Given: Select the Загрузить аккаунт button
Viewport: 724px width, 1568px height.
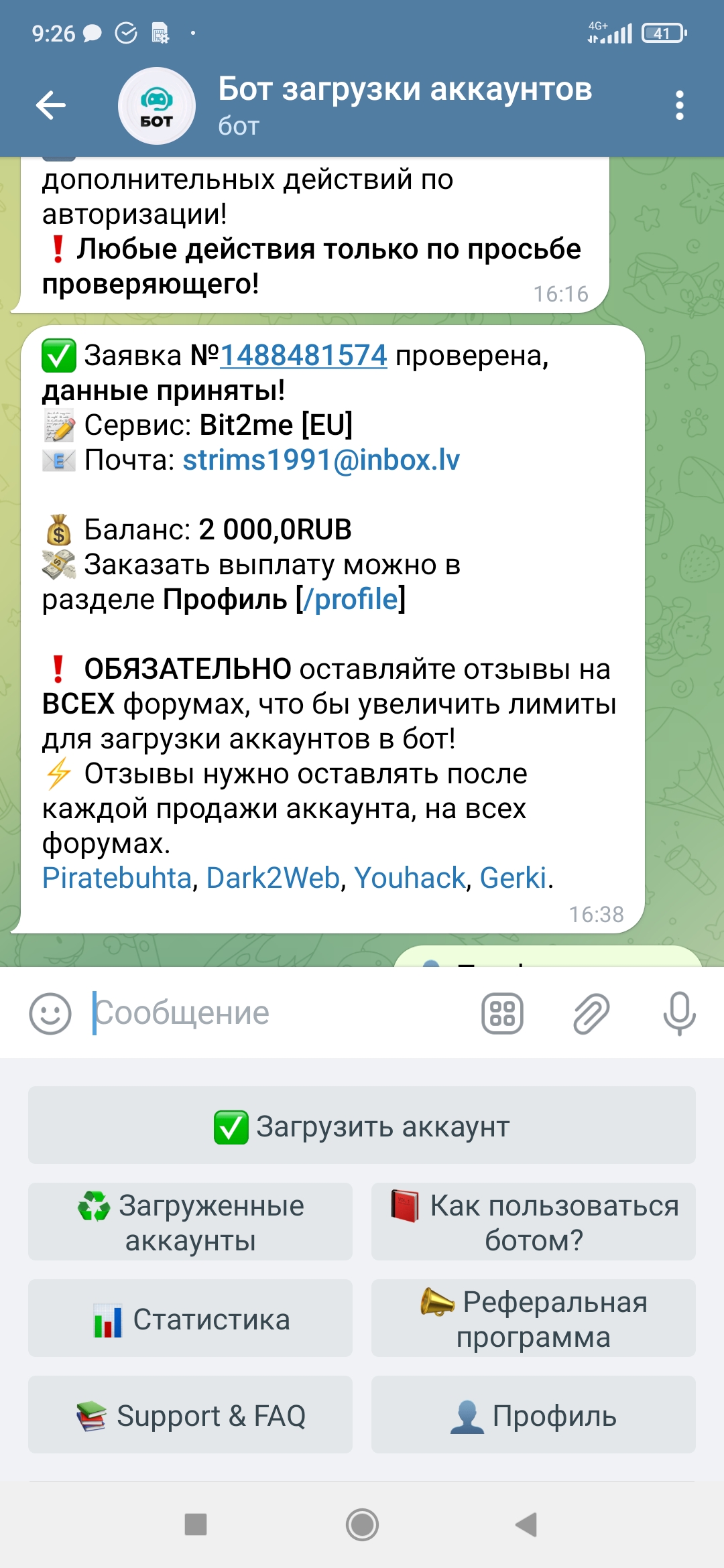Looking at the screenshot, I should click(x=362, y=1126).
